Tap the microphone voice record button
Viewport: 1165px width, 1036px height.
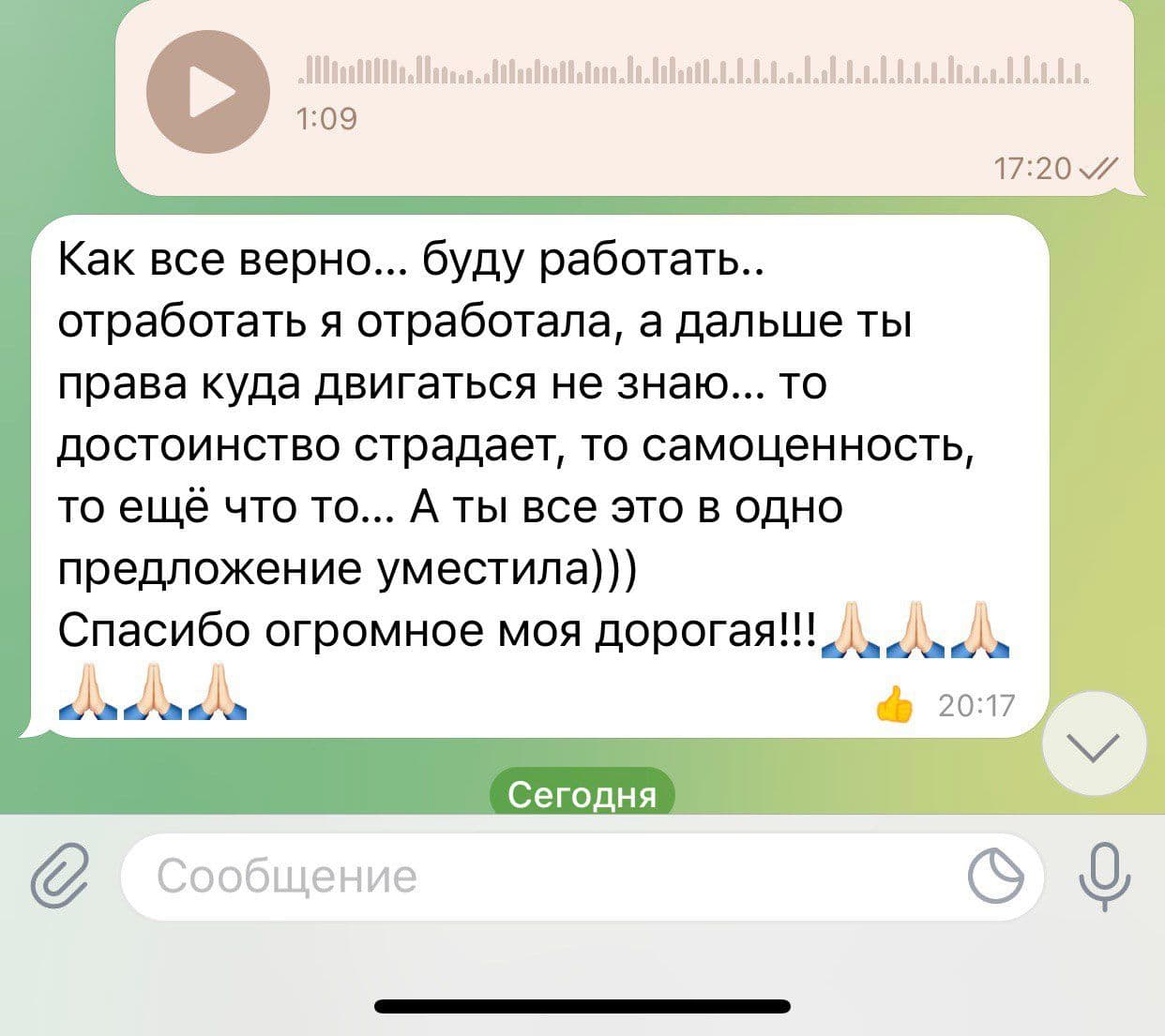coord(1106,877)
